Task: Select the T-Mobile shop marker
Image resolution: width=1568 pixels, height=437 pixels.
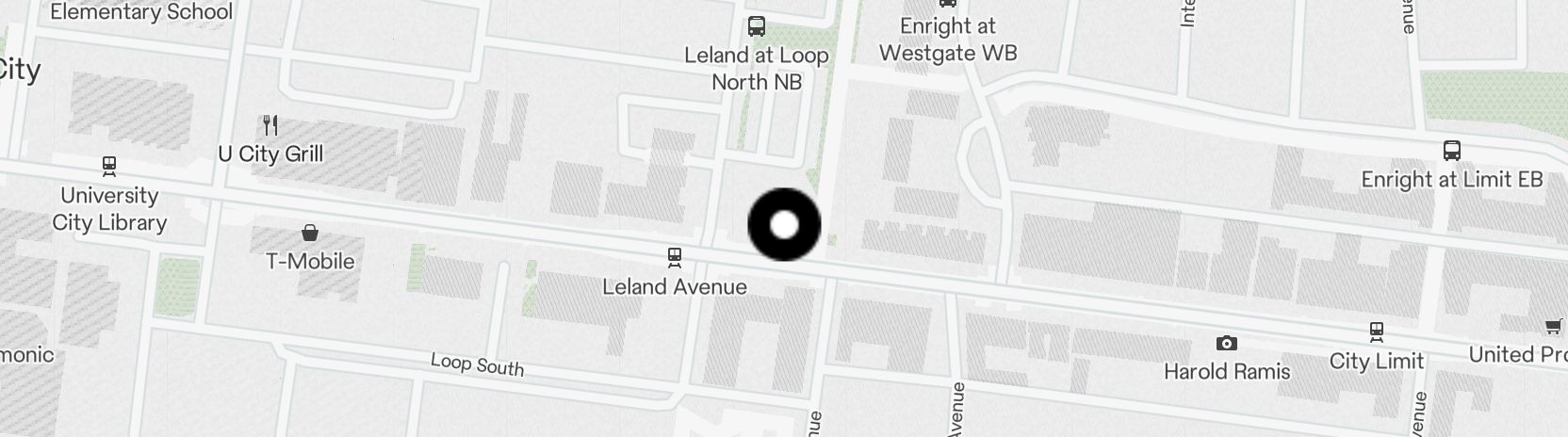Action: 309,233
